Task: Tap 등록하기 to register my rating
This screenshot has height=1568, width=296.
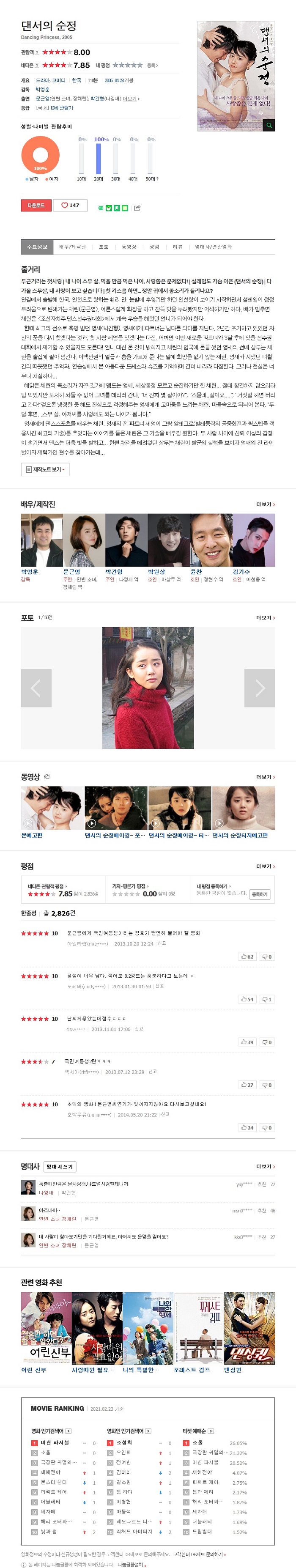Action: pyautogui.click(x=260, y=894)
